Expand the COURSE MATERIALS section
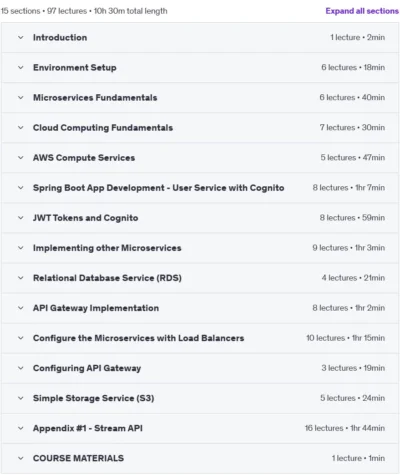The height and width of the screenshot is (475, 400). tap(200, 458)
